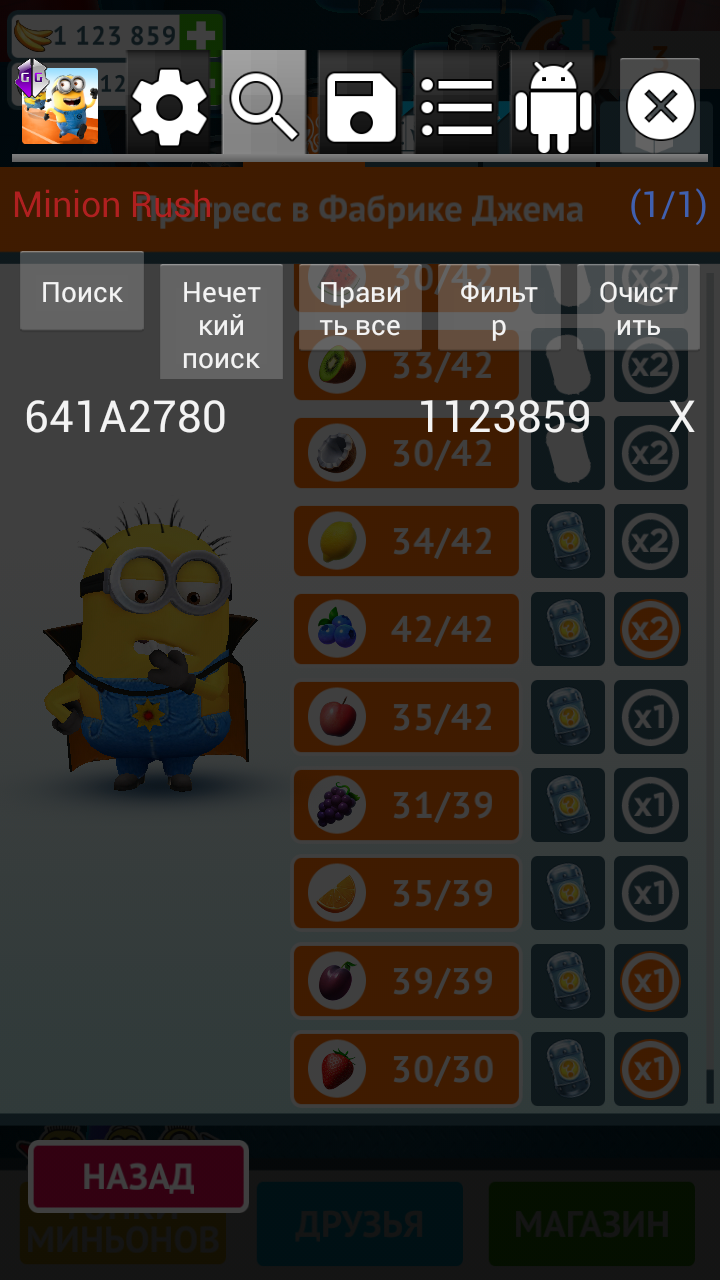The image size is (720, 1280).
Task: Close the GameGuardian overlay
Action: 660,105
